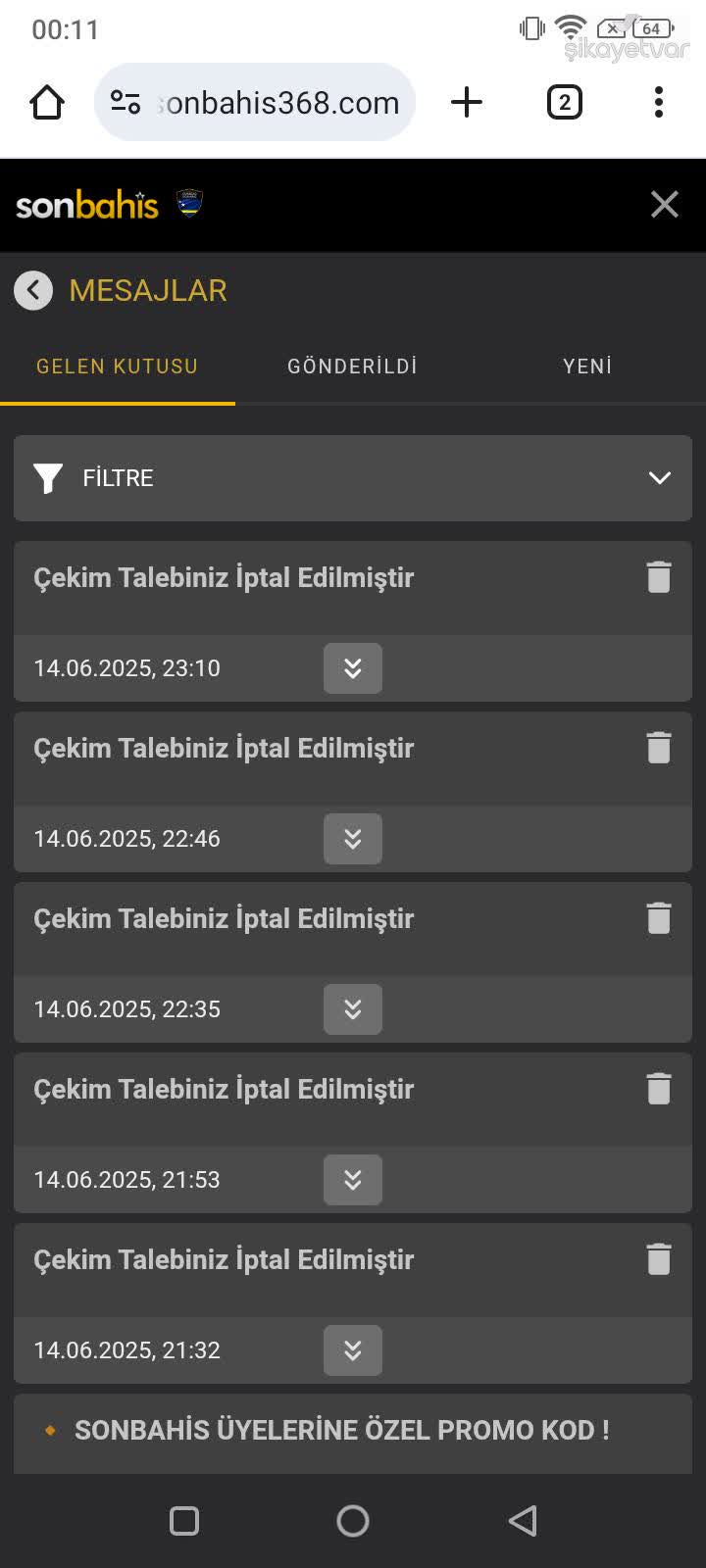Expand the message from 14.06.2025, 21:32
This screenshot has height=1568, width=706.
tap(353, 1350)
